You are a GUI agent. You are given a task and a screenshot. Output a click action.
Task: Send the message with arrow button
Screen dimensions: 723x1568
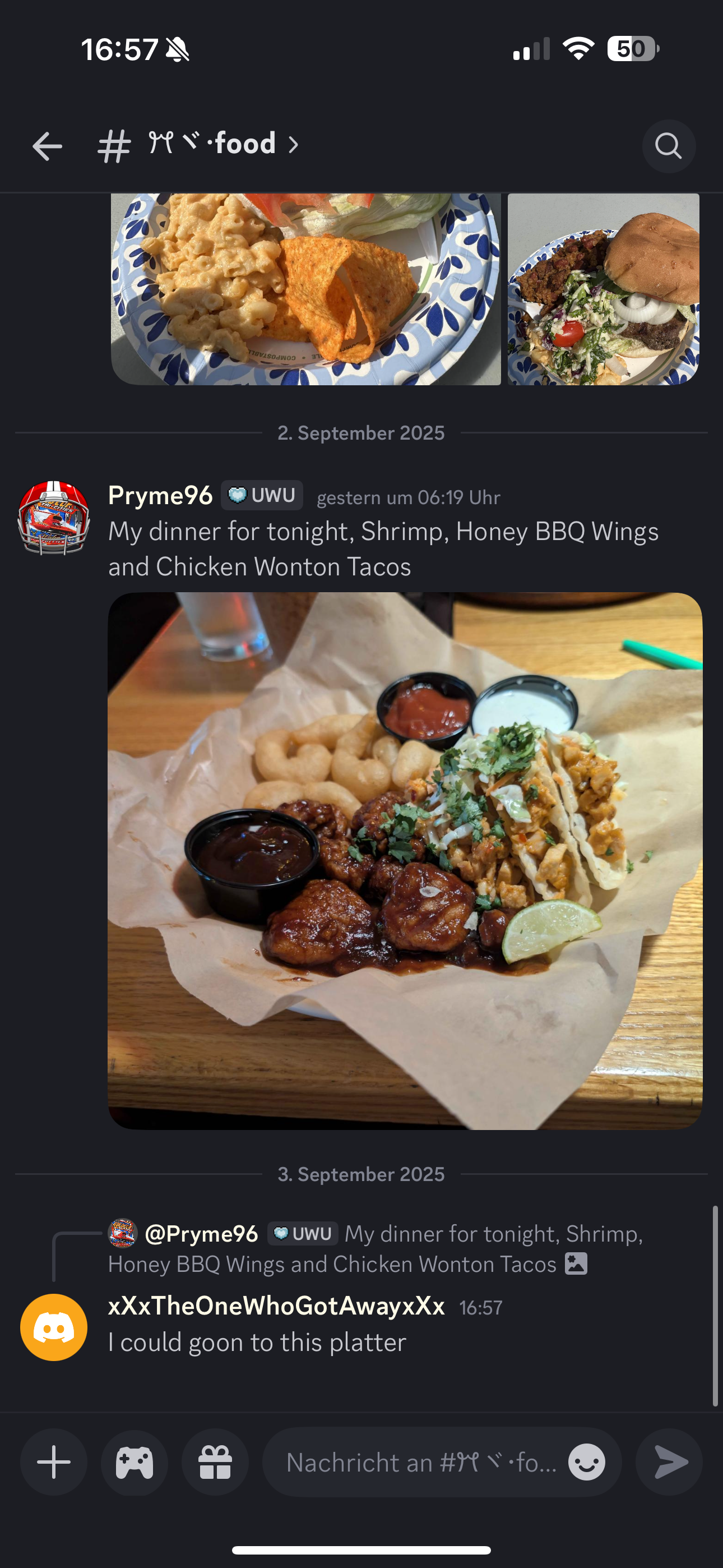click(669, 1461)
